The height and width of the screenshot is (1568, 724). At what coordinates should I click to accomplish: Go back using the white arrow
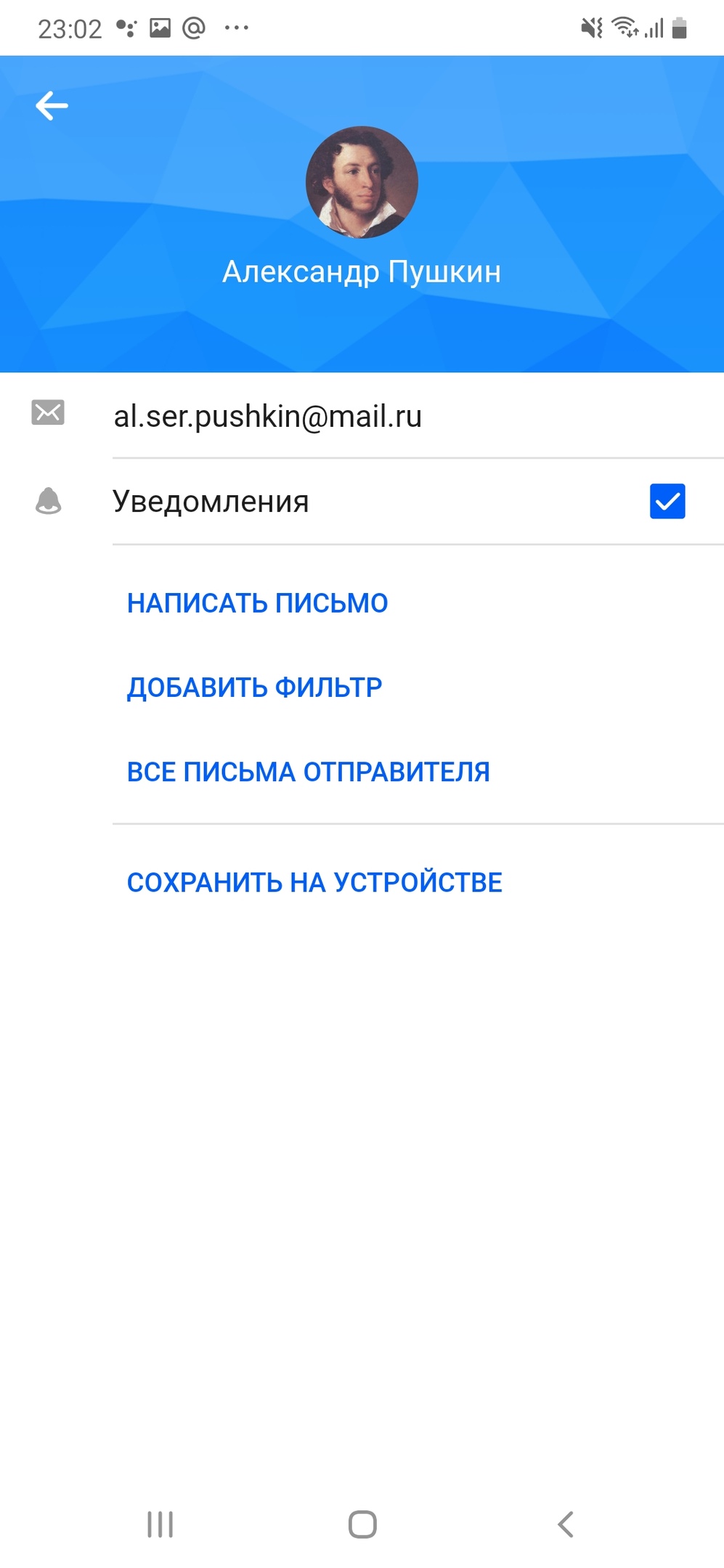[x=52, y=106]
